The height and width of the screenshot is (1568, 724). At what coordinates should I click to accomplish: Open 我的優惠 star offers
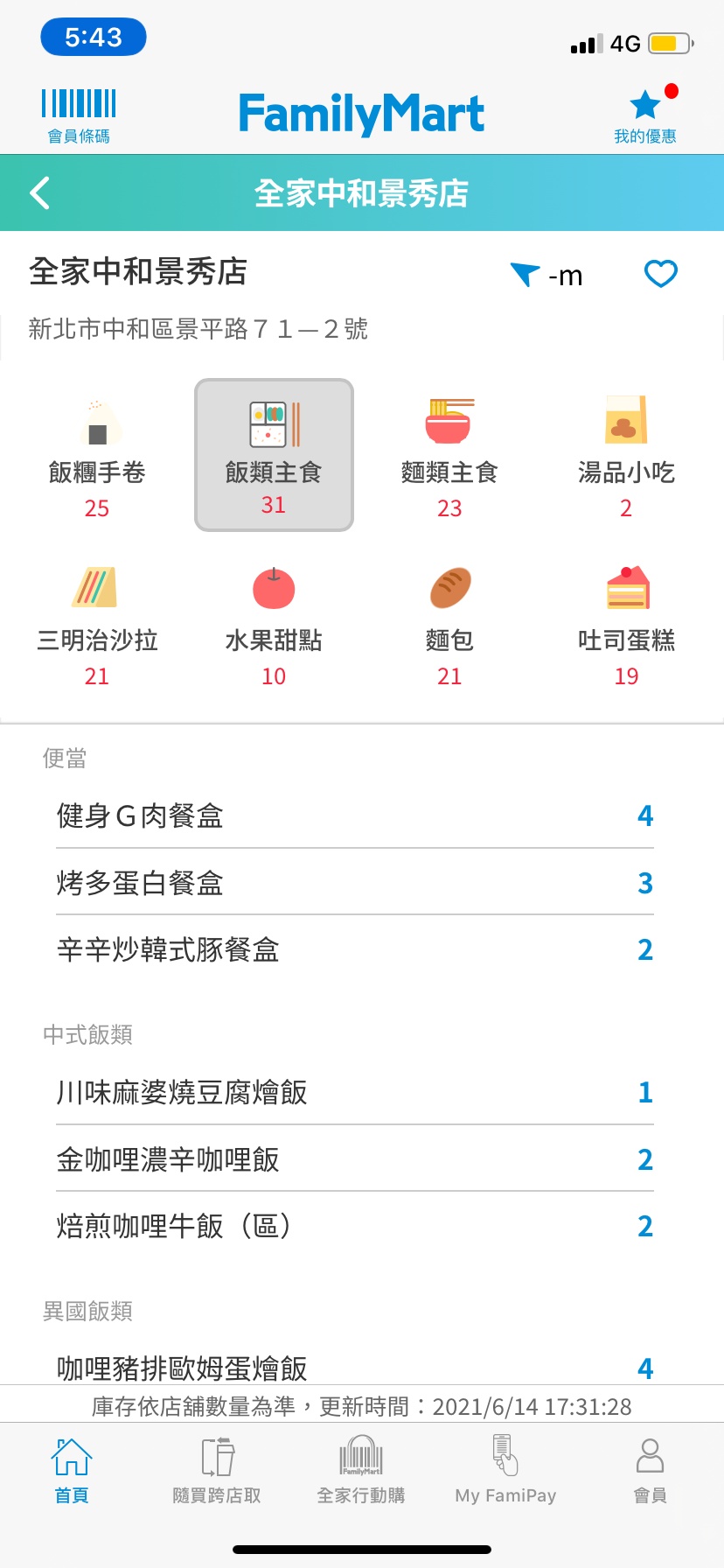coord(645,115)
